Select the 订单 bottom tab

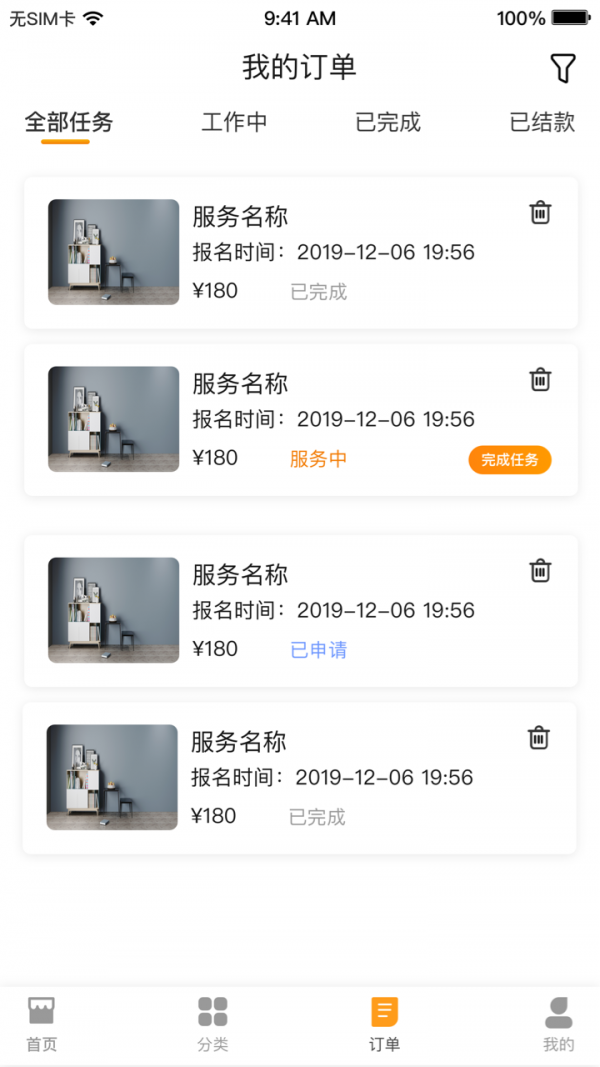point(384,1024)
